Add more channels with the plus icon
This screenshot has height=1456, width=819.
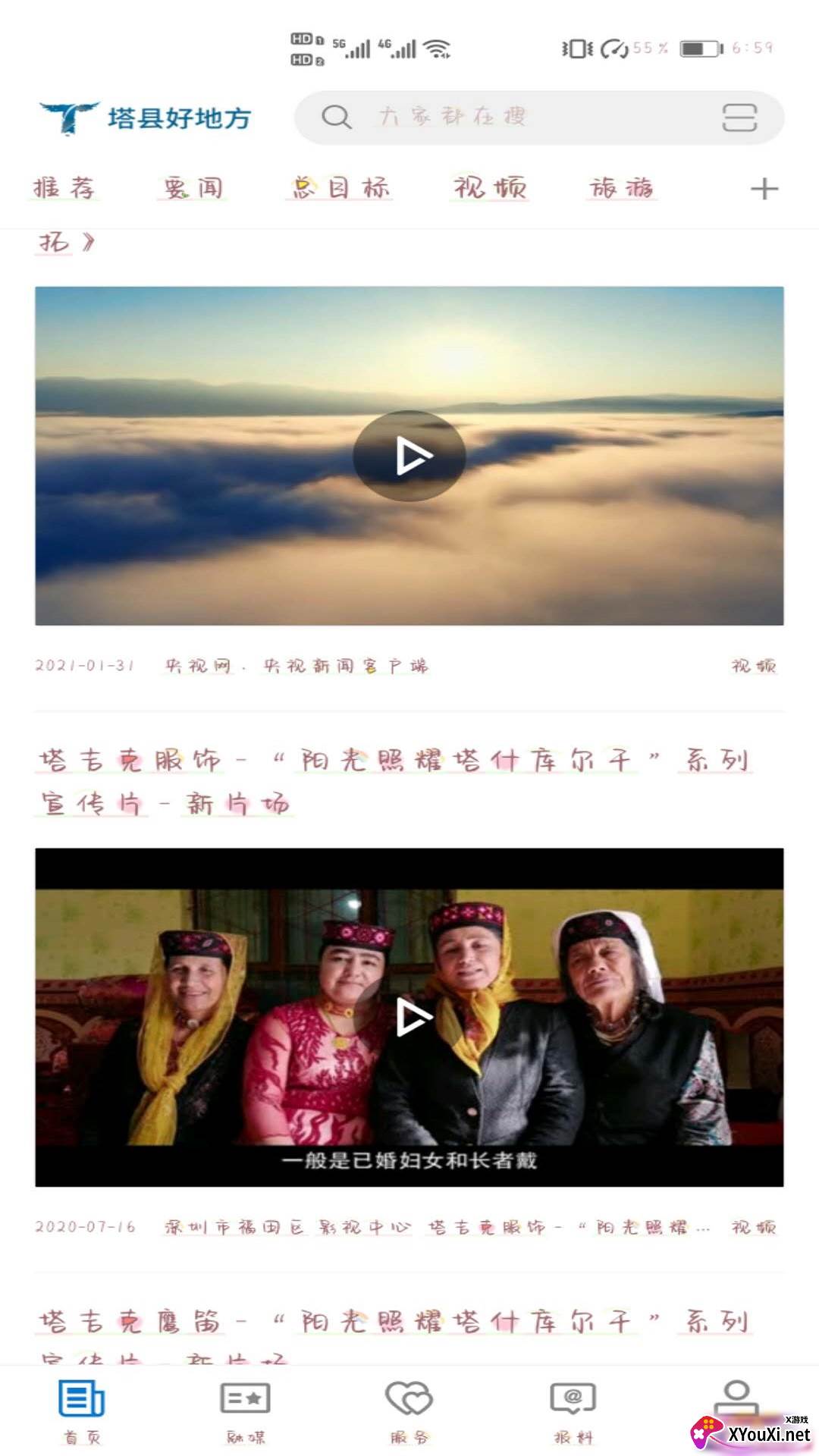[764, 188]
